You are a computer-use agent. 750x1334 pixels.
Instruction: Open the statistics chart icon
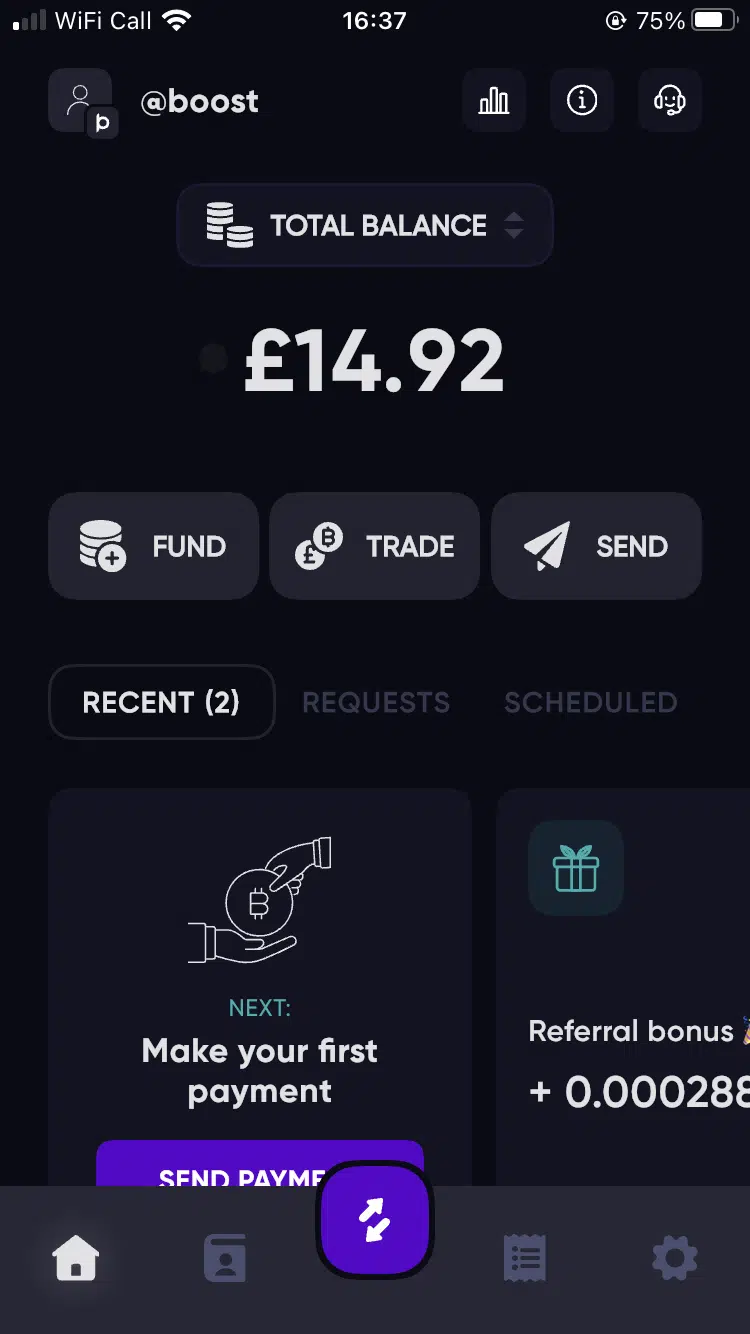[x=494, y=100]
